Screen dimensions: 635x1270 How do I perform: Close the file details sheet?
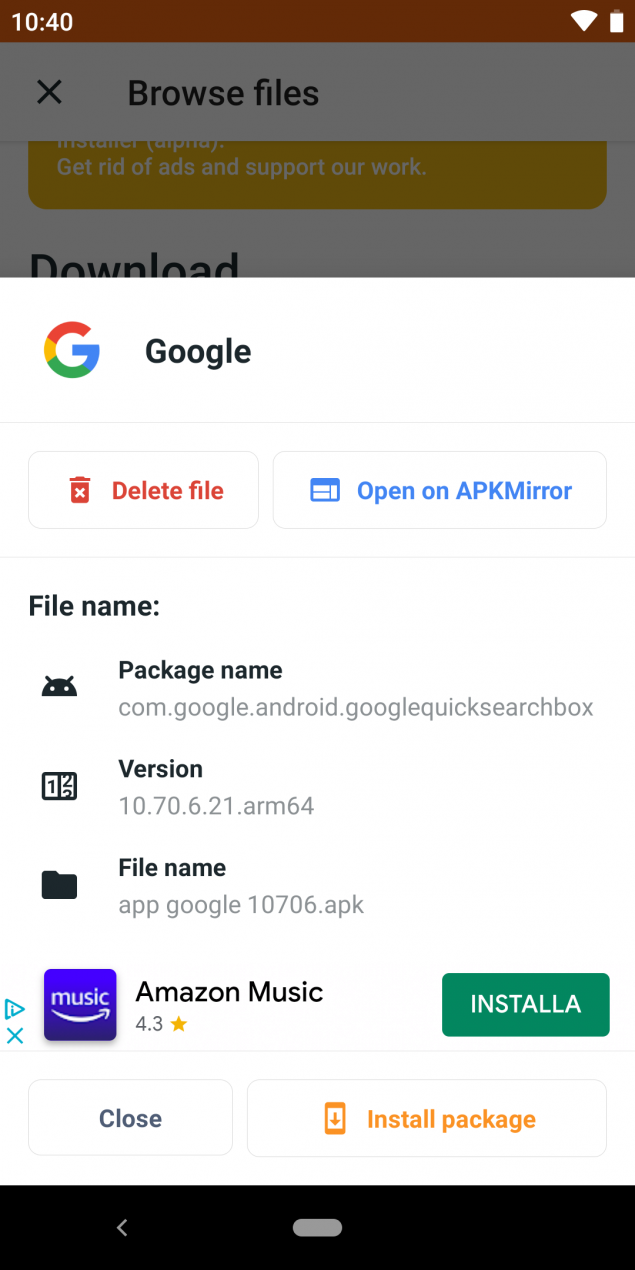pos(130,1118)
